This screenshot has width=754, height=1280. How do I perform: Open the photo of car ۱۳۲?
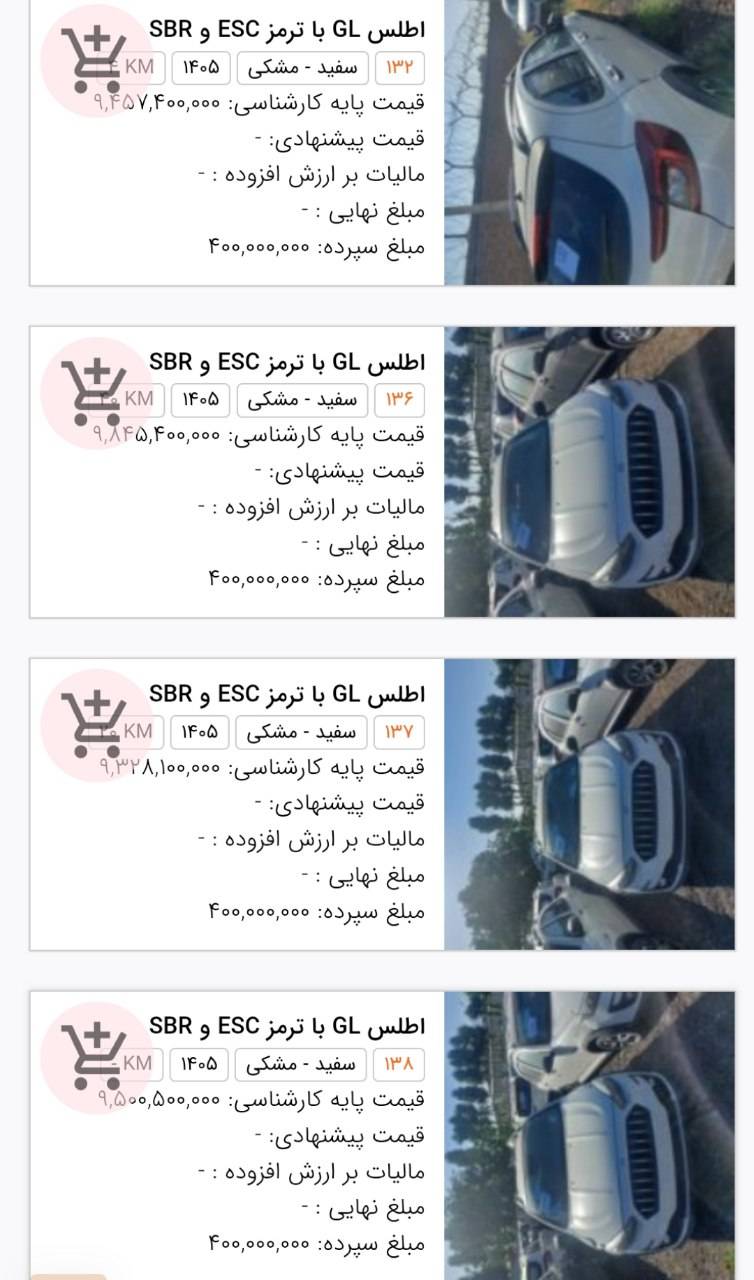589,142
